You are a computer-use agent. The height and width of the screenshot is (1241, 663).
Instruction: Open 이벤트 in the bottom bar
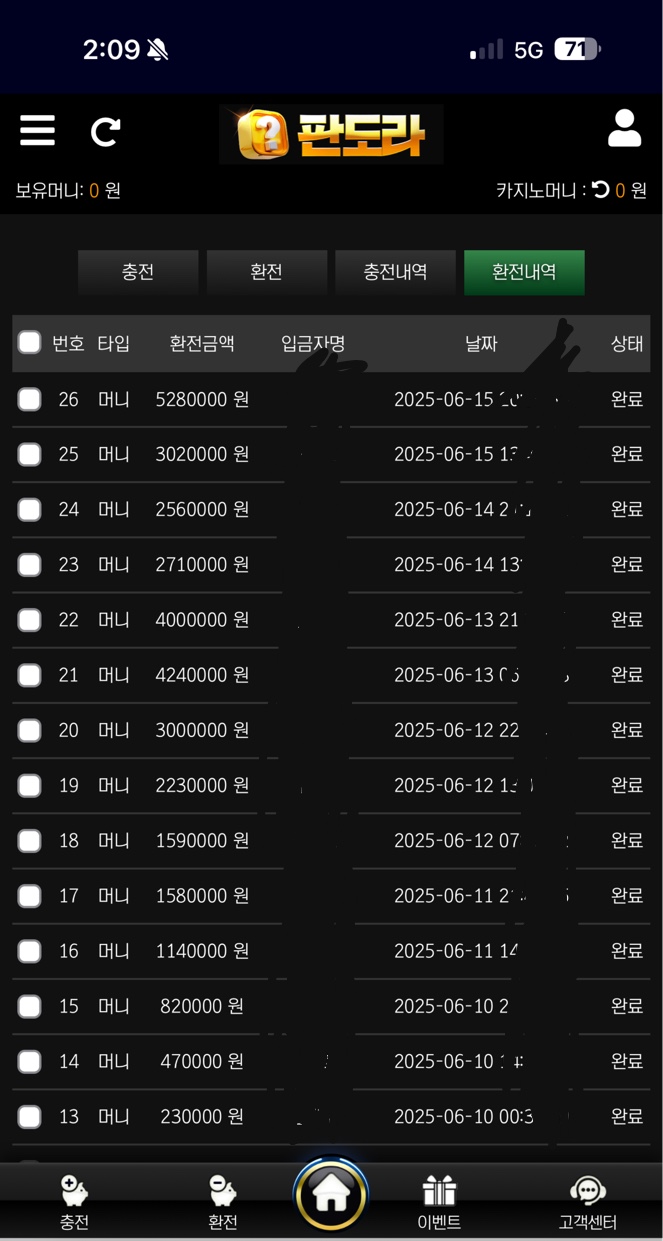pyautogui.click(x=439, y=1202)
